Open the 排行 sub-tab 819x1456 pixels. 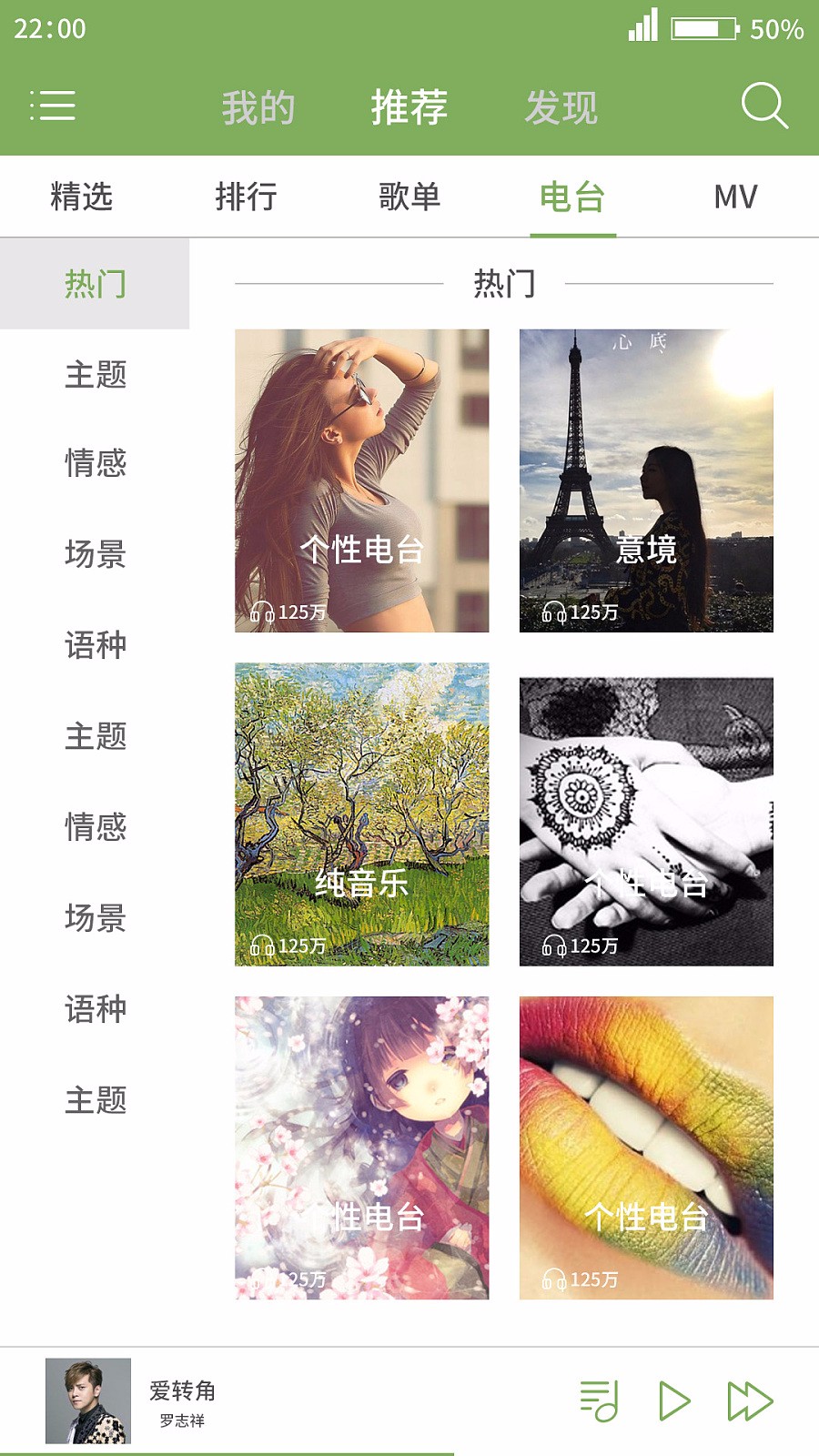click(x=246, y=197)
